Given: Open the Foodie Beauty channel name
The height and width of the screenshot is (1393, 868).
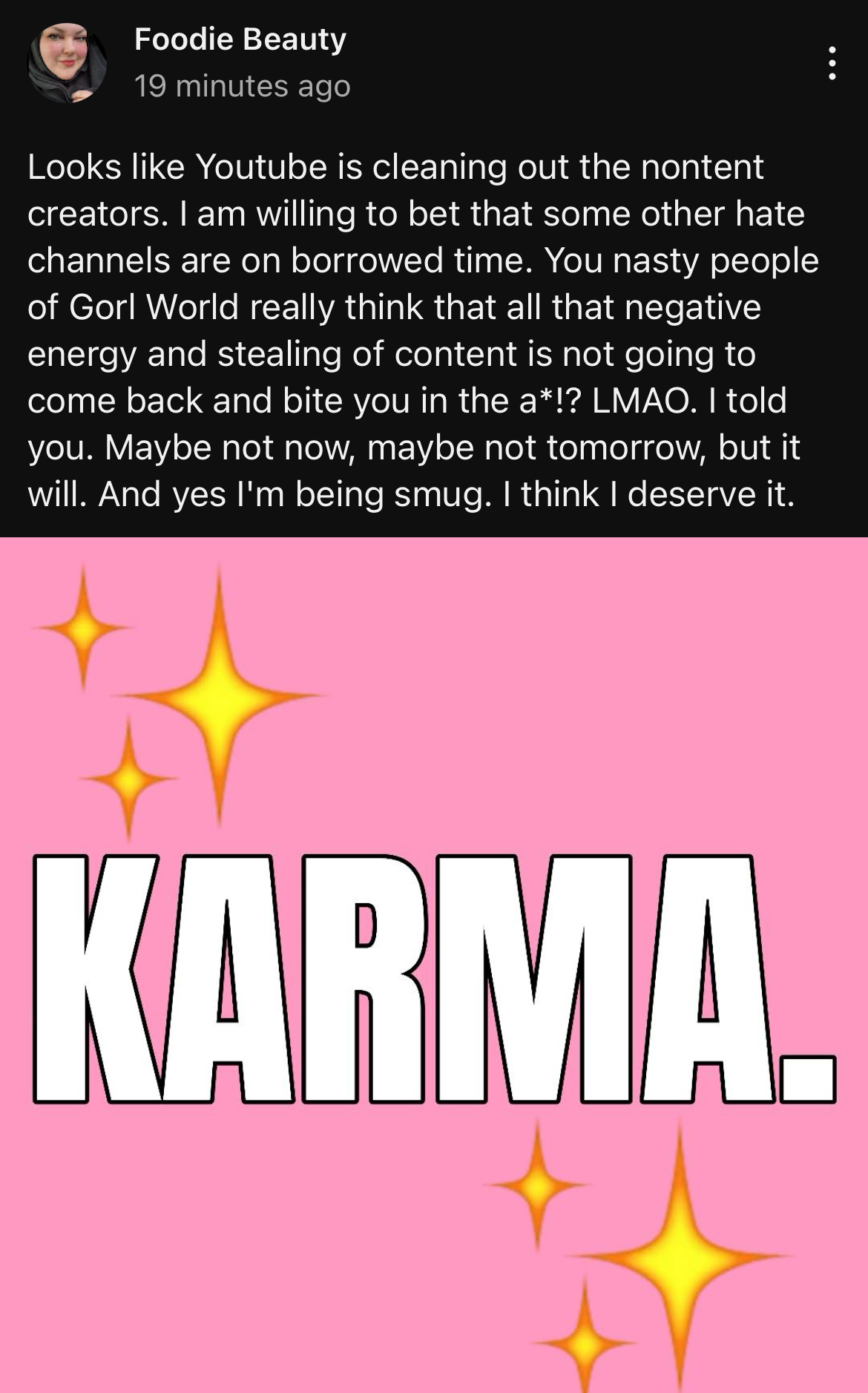Looking at the screenshot, I should 240,39.
